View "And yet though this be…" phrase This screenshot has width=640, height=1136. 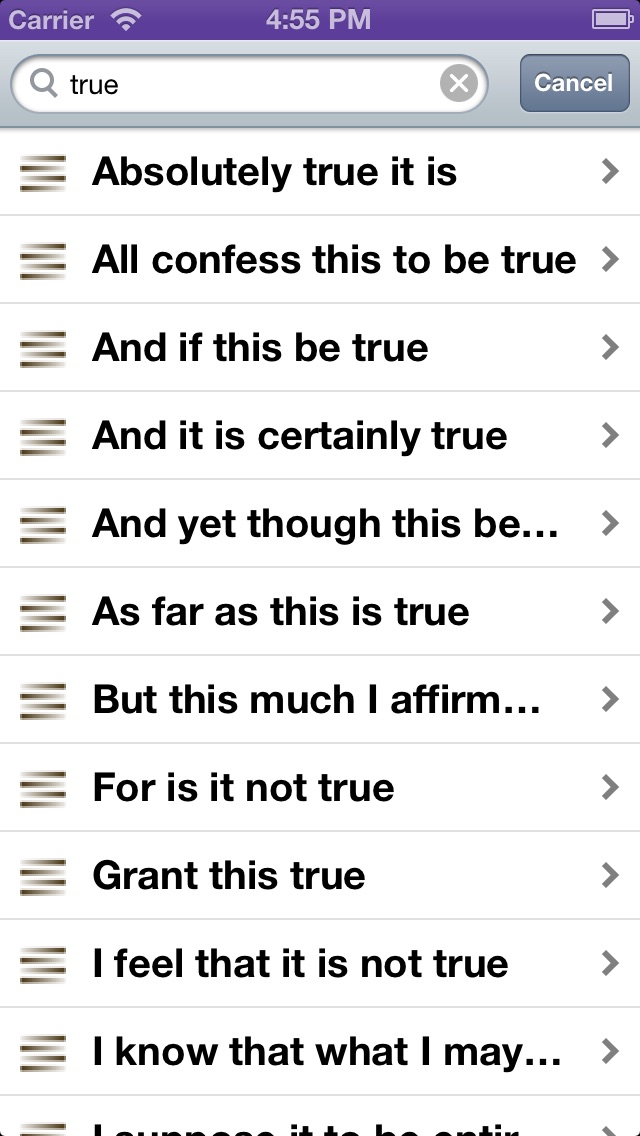tap(320, 523)
